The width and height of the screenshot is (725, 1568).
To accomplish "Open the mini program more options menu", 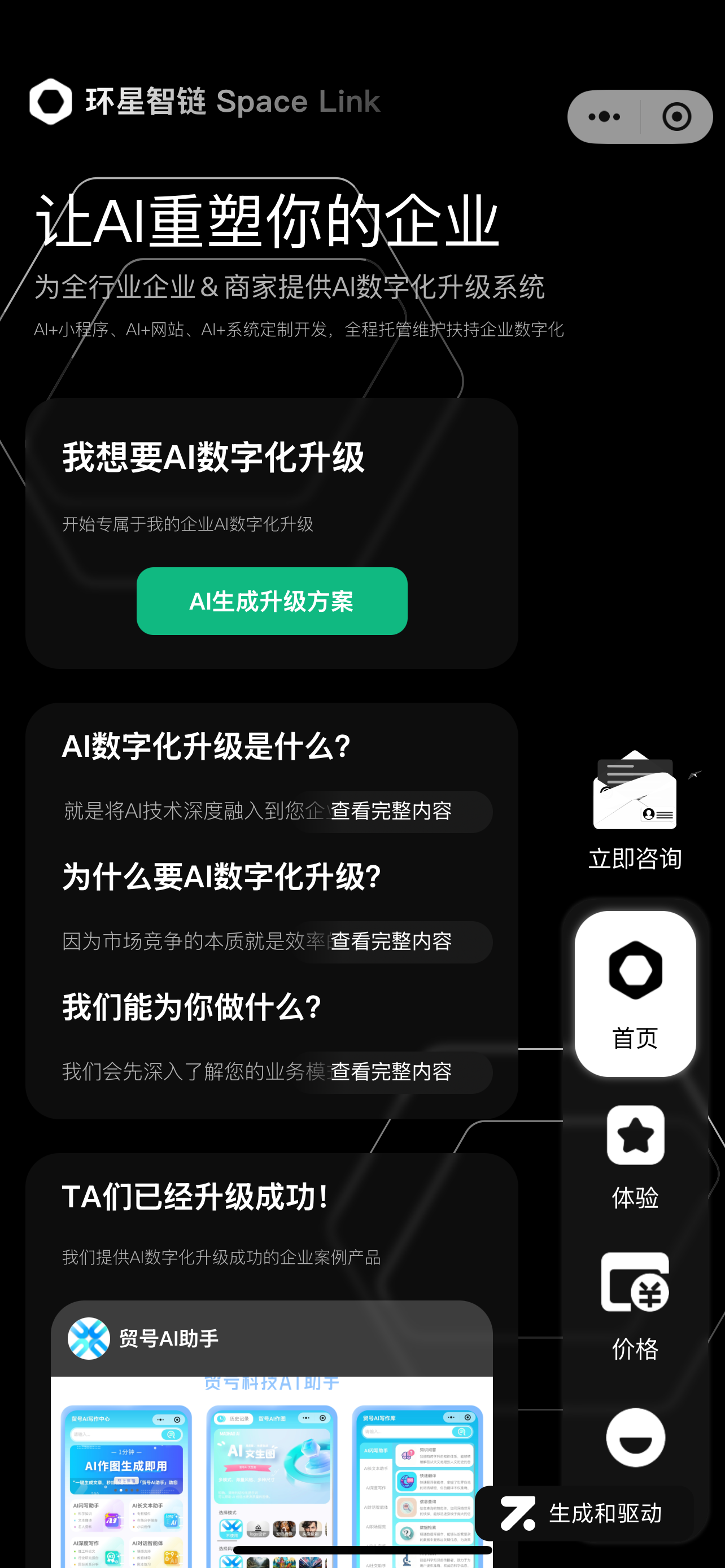I will pos(604,117).
